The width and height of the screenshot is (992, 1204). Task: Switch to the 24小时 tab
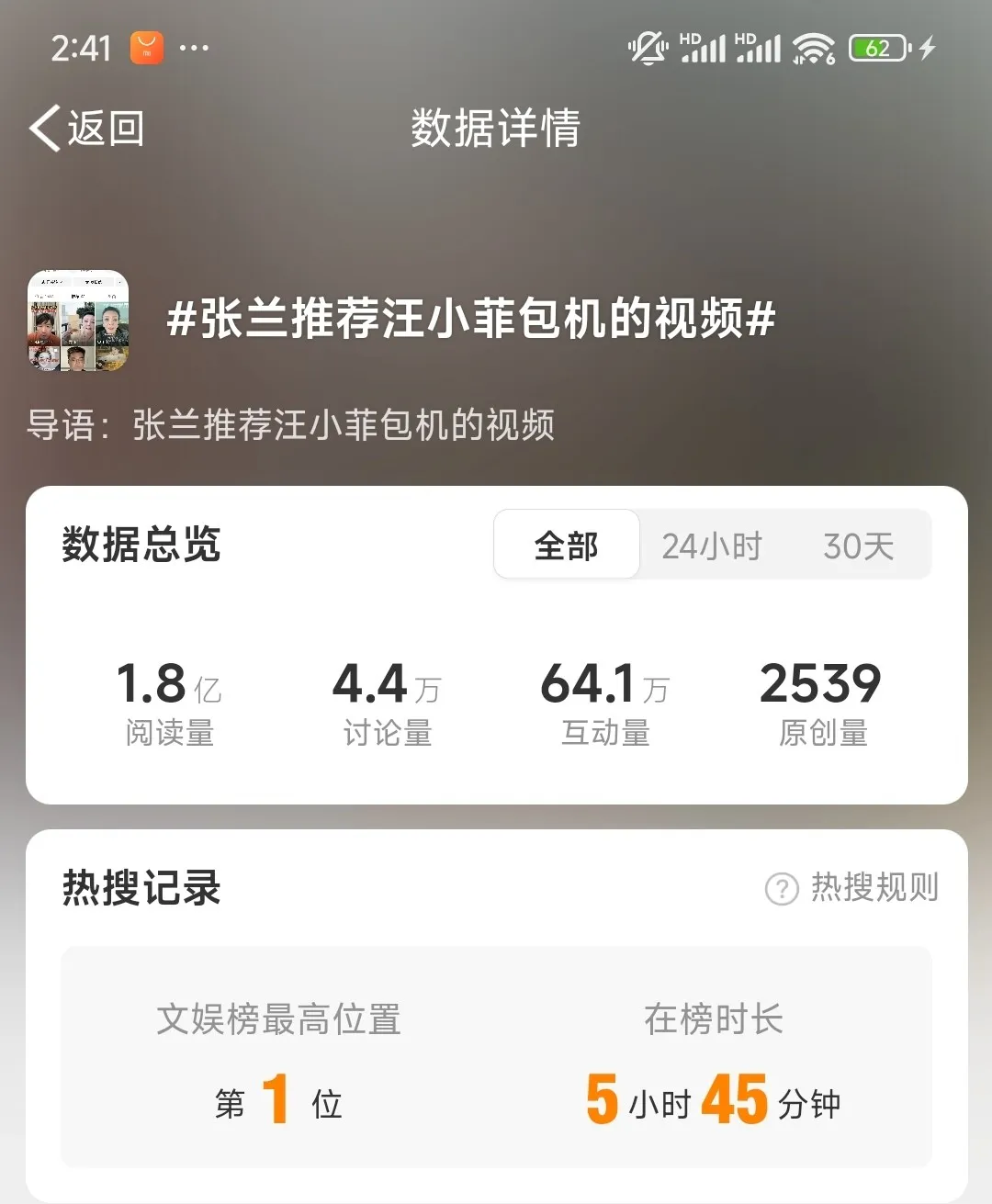[712, 546]
